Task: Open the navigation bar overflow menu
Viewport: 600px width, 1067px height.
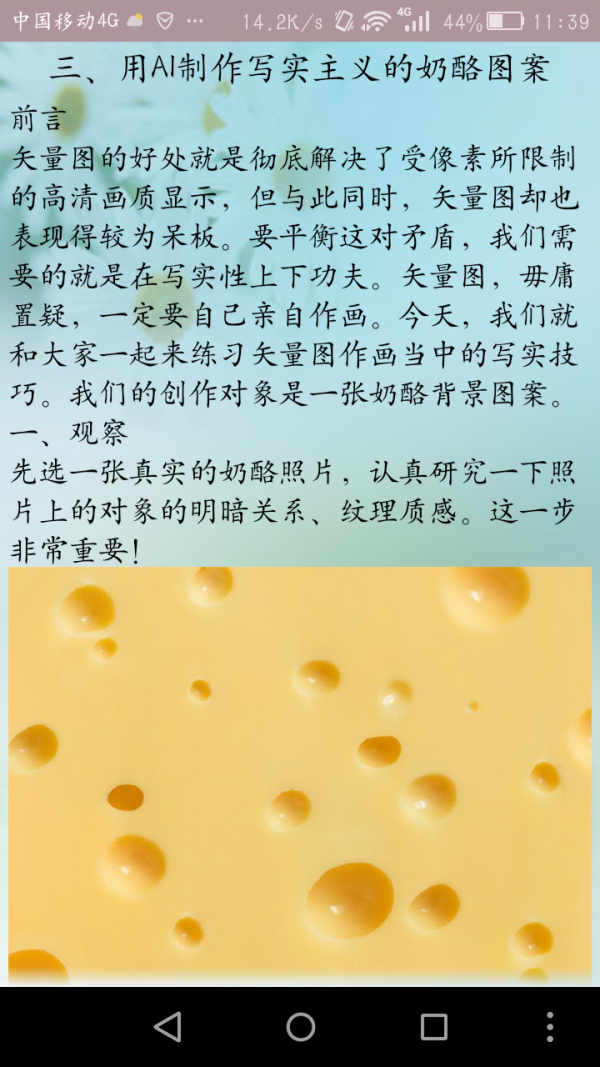Action: click(x=549, y=1026)
